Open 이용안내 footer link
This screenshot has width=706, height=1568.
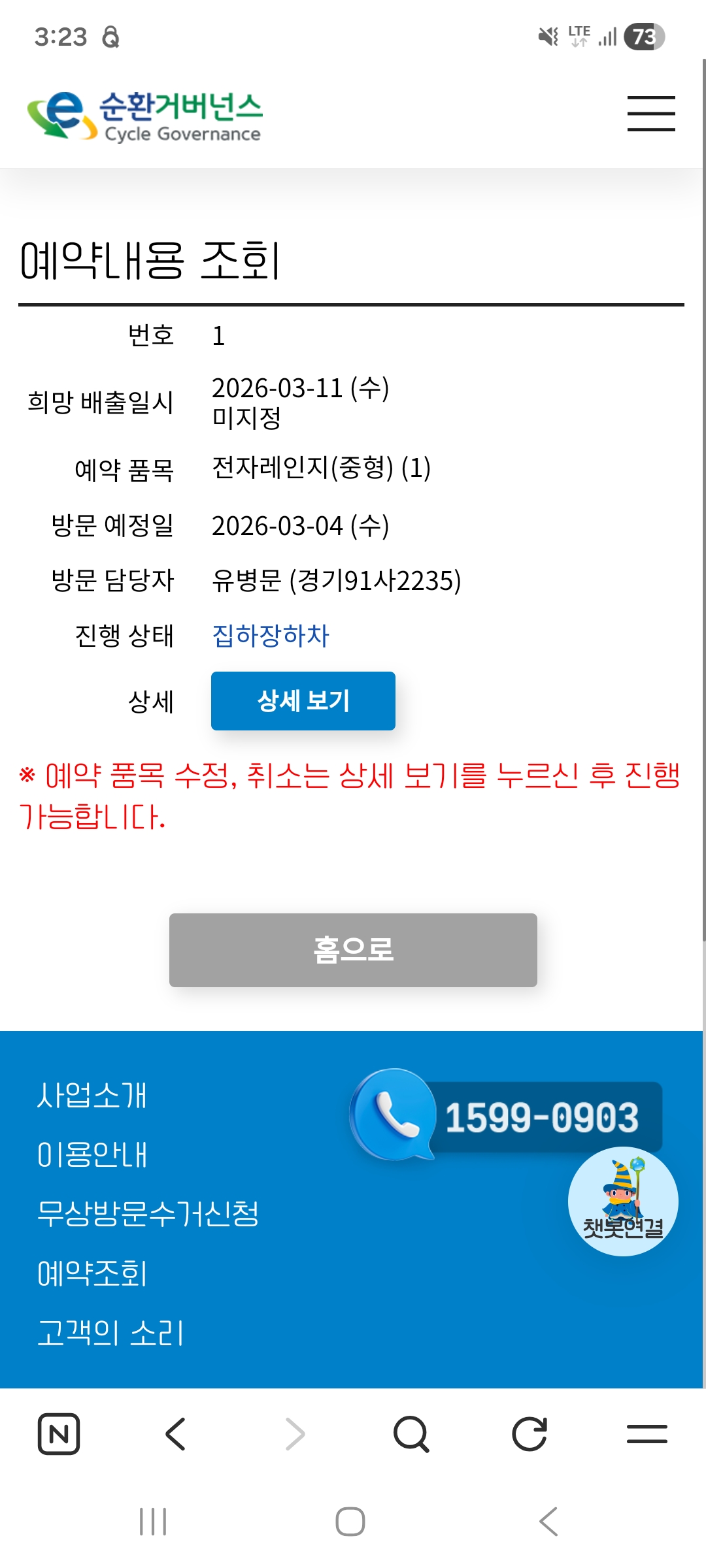point(92,1154)
